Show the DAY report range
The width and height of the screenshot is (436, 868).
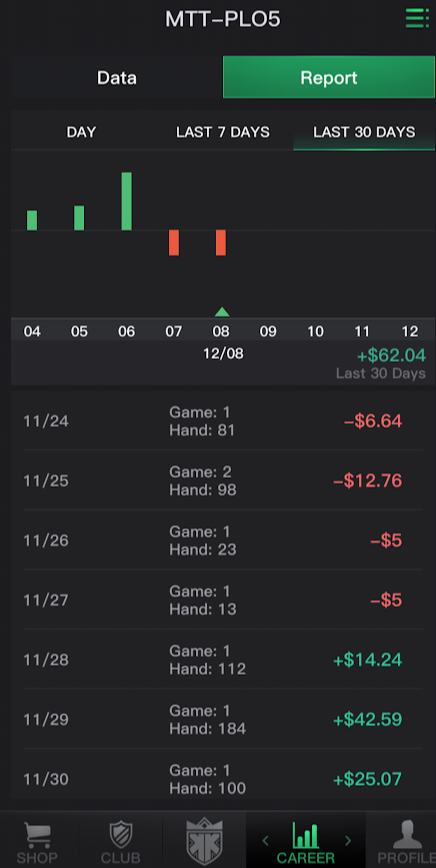[x=81, y=132]
